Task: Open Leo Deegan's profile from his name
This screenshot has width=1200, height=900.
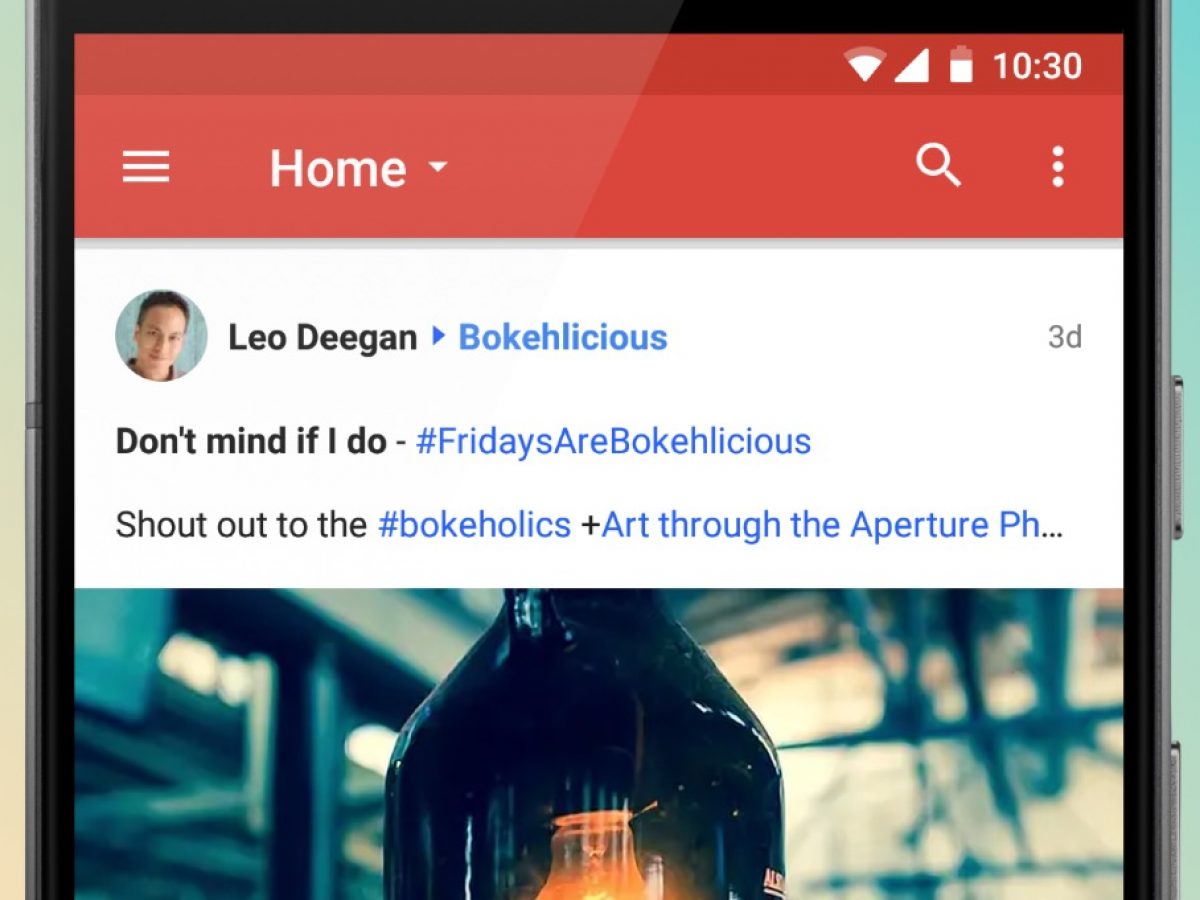Action: (x=322, y=338)
